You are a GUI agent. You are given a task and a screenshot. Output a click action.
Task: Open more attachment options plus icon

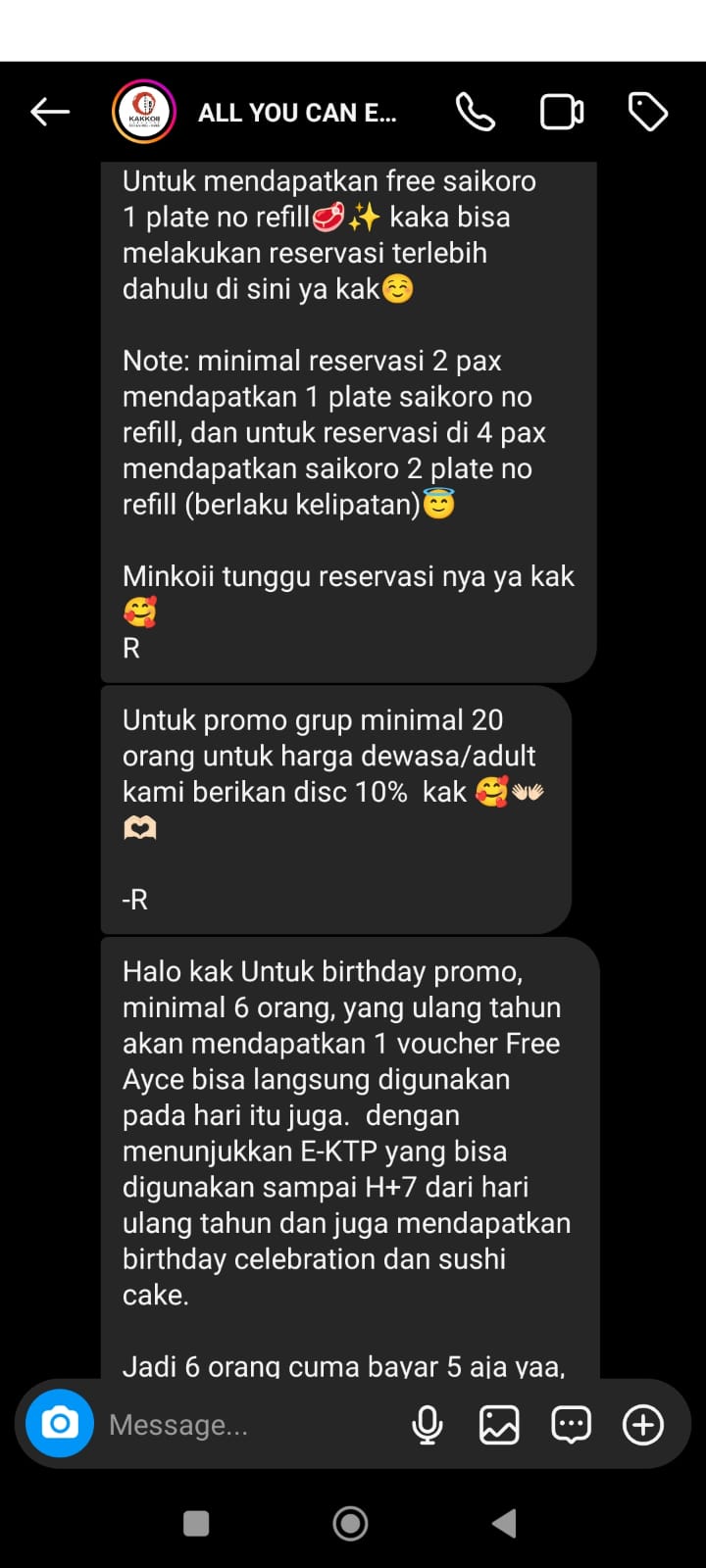click(x=643, y=1424)
